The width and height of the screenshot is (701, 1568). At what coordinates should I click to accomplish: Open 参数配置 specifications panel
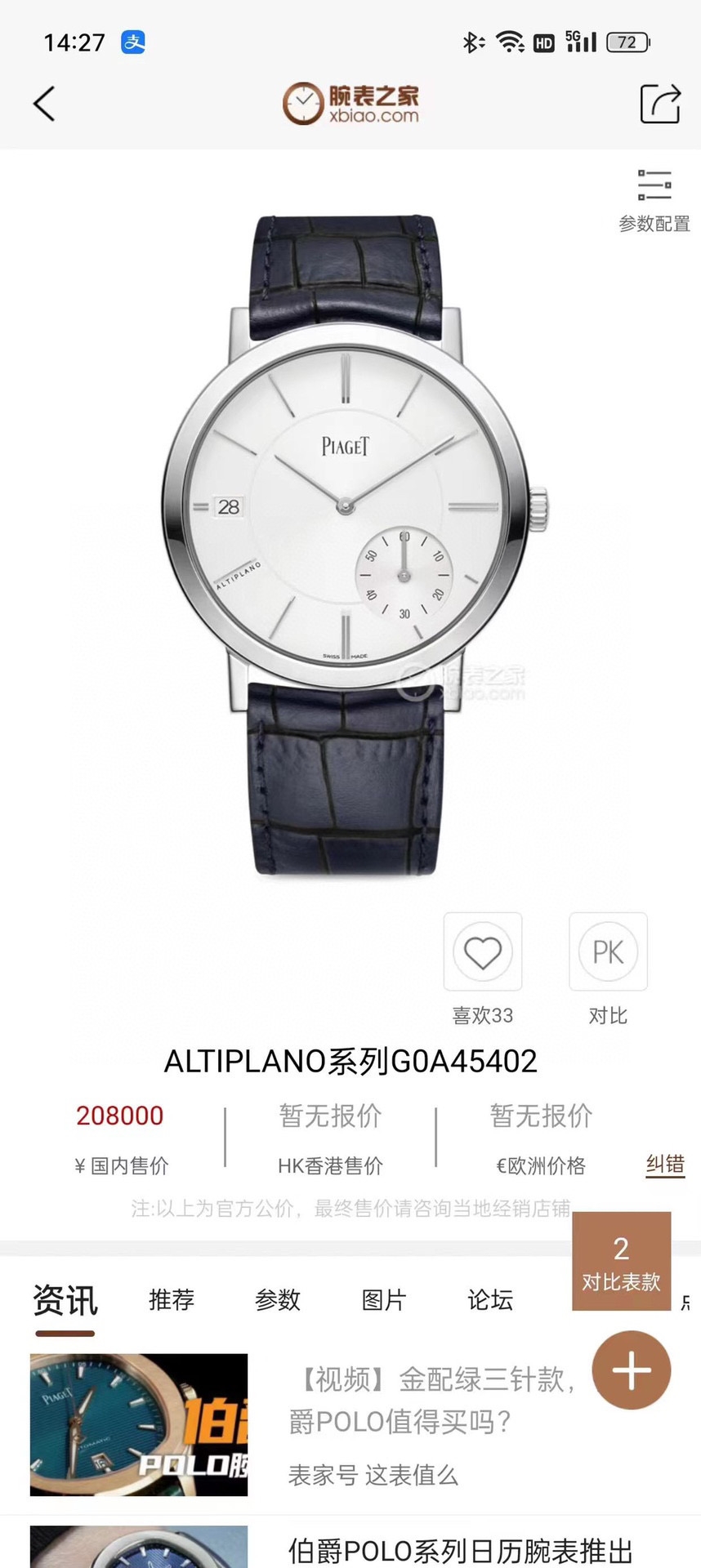coord(654,200)
